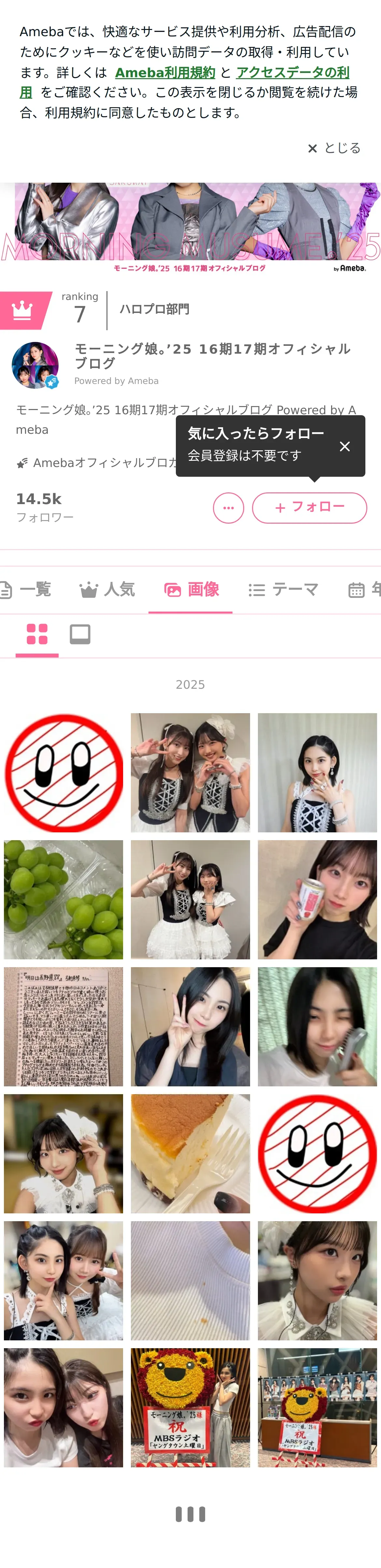Open the ハロプロ部門 ranking banner

[154, 309]
